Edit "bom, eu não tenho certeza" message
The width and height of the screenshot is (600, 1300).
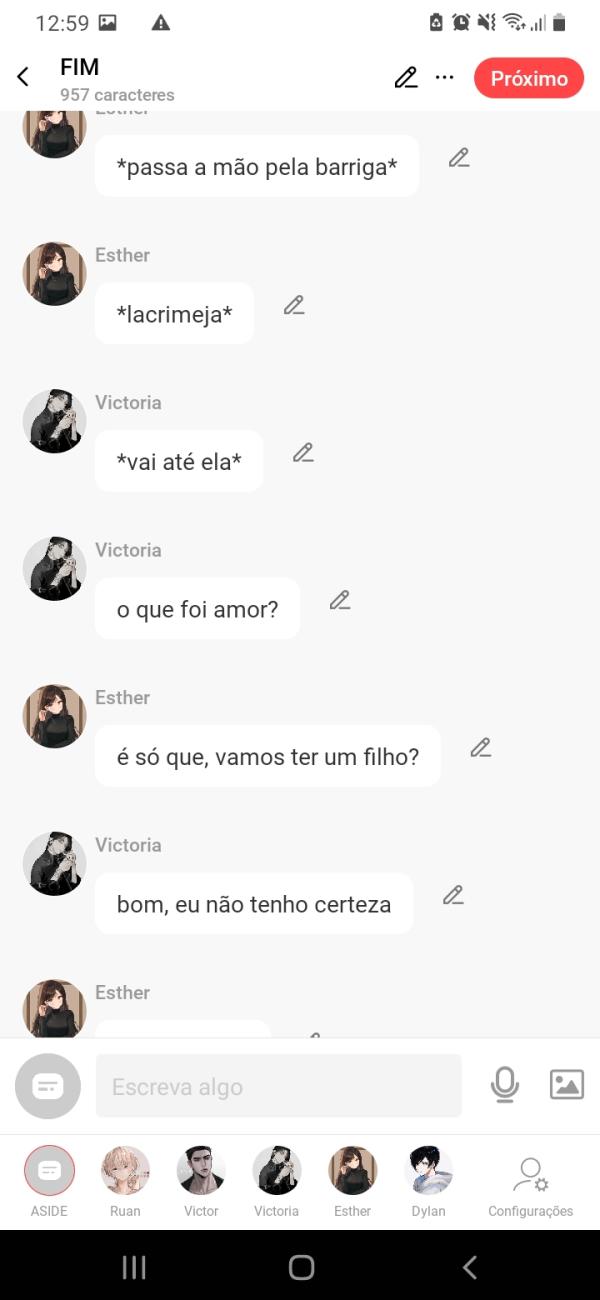coord(453,895)
